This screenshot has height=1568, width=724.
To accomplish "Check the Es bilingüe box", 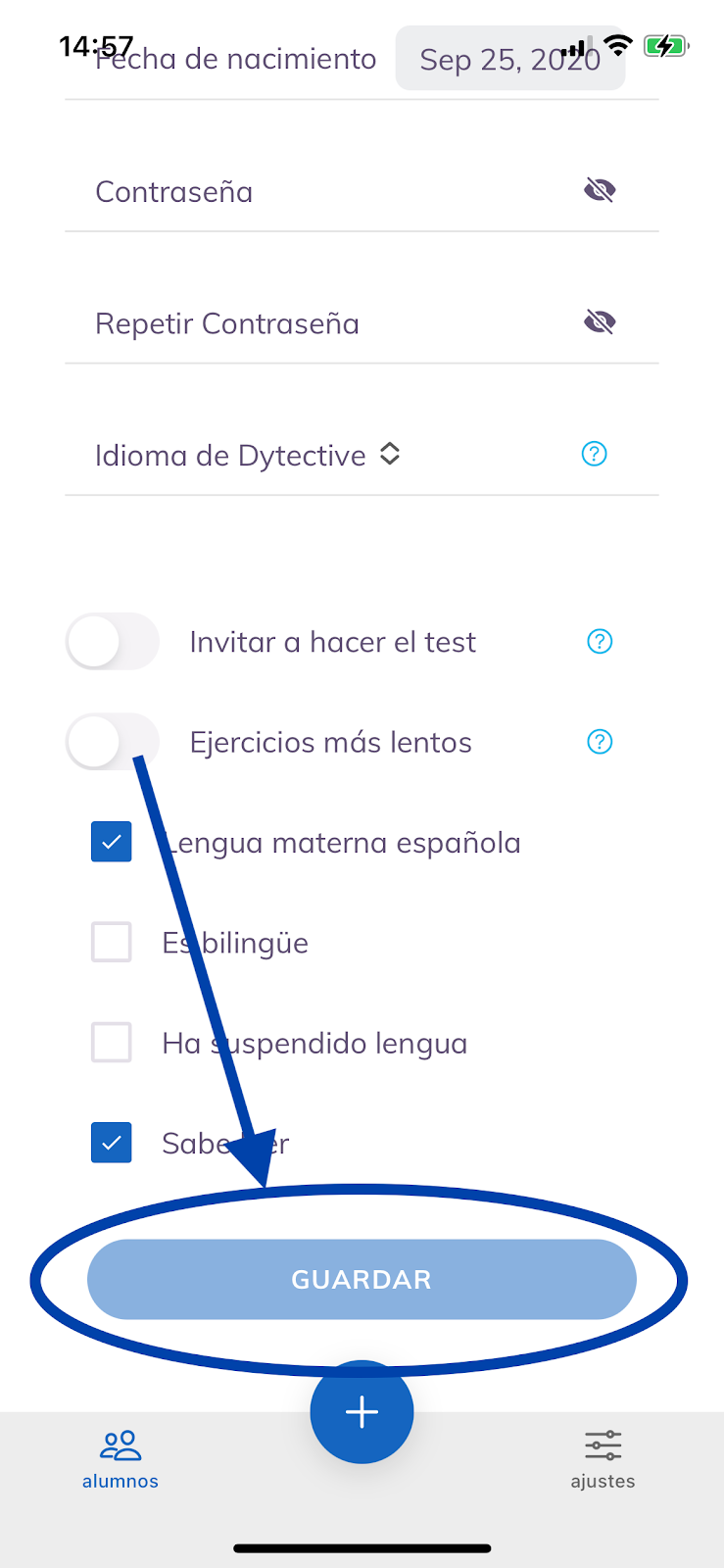I will (112, 943).
